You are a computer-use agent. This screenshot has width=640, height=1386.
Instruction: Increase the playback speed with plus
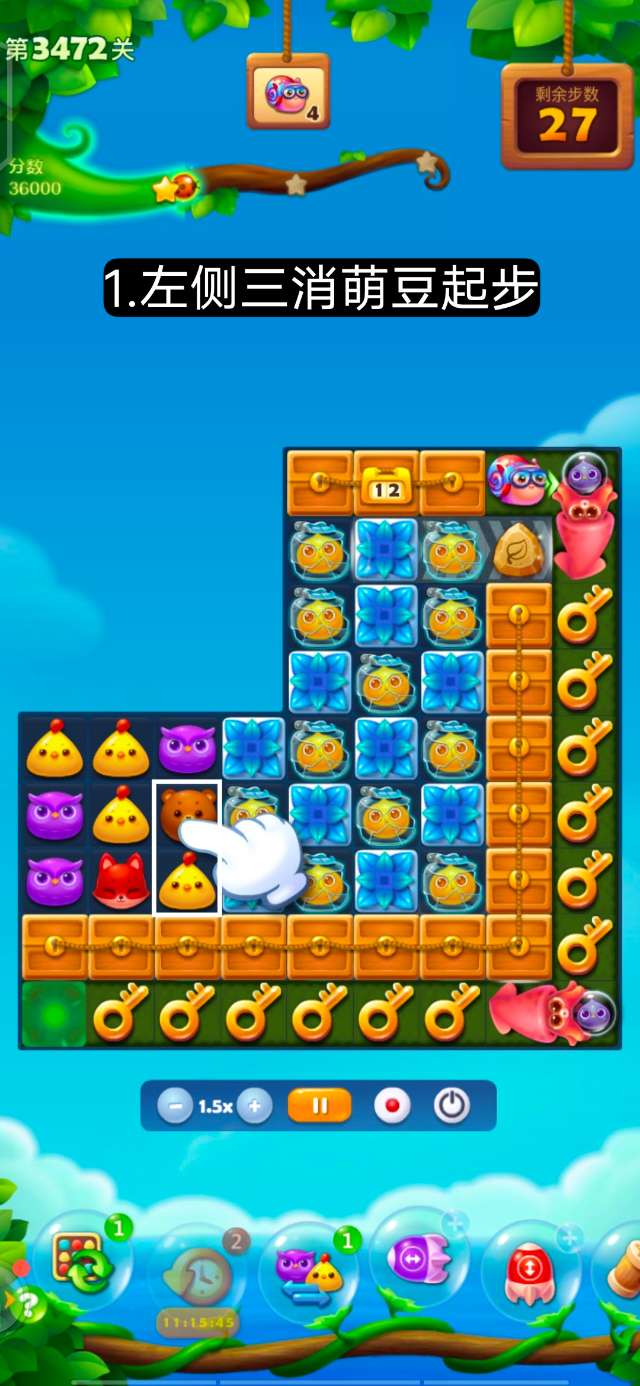click(x=255, y=1106)
